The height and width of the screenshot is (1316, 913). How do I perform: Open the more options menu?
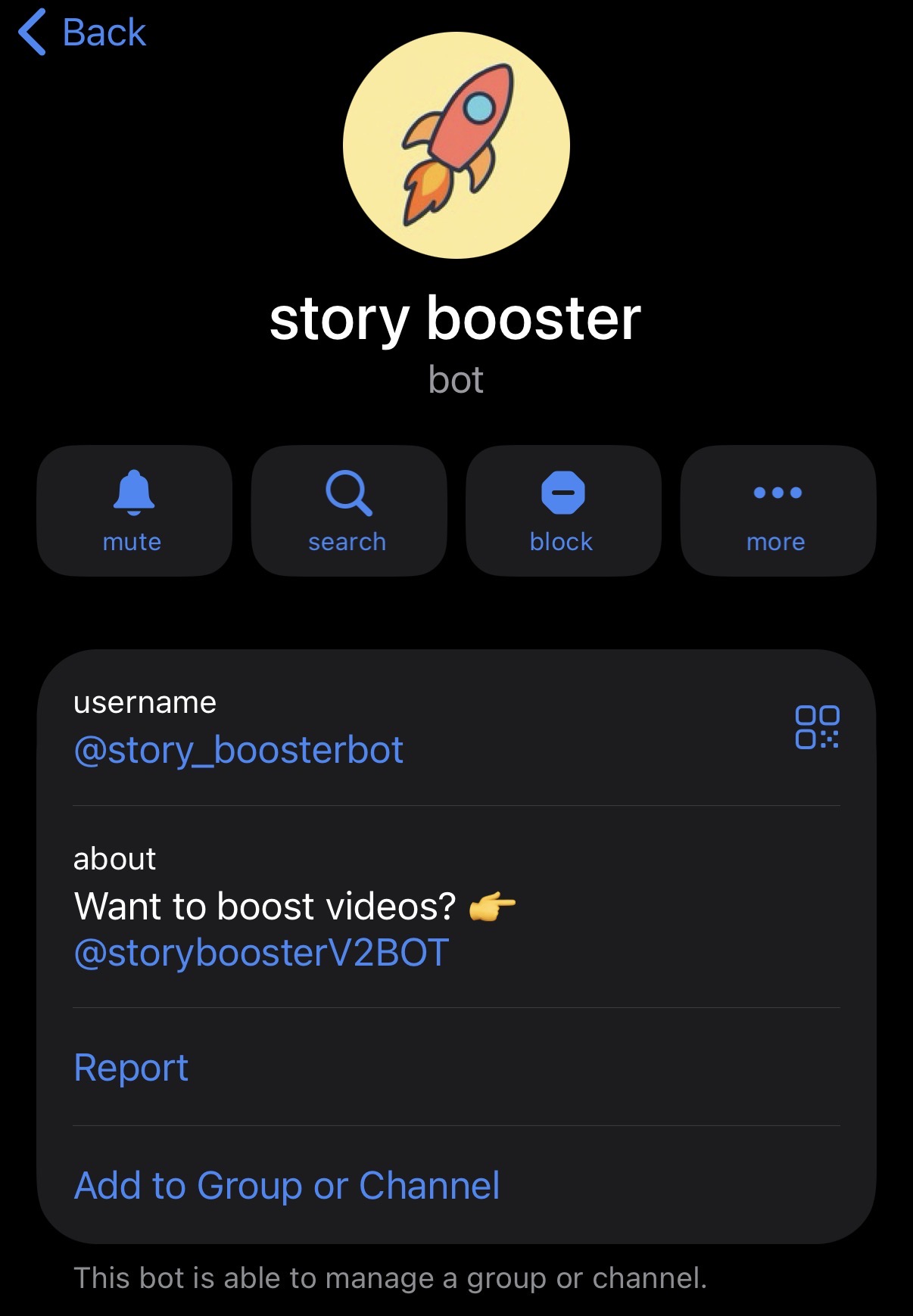click(777, 511)
